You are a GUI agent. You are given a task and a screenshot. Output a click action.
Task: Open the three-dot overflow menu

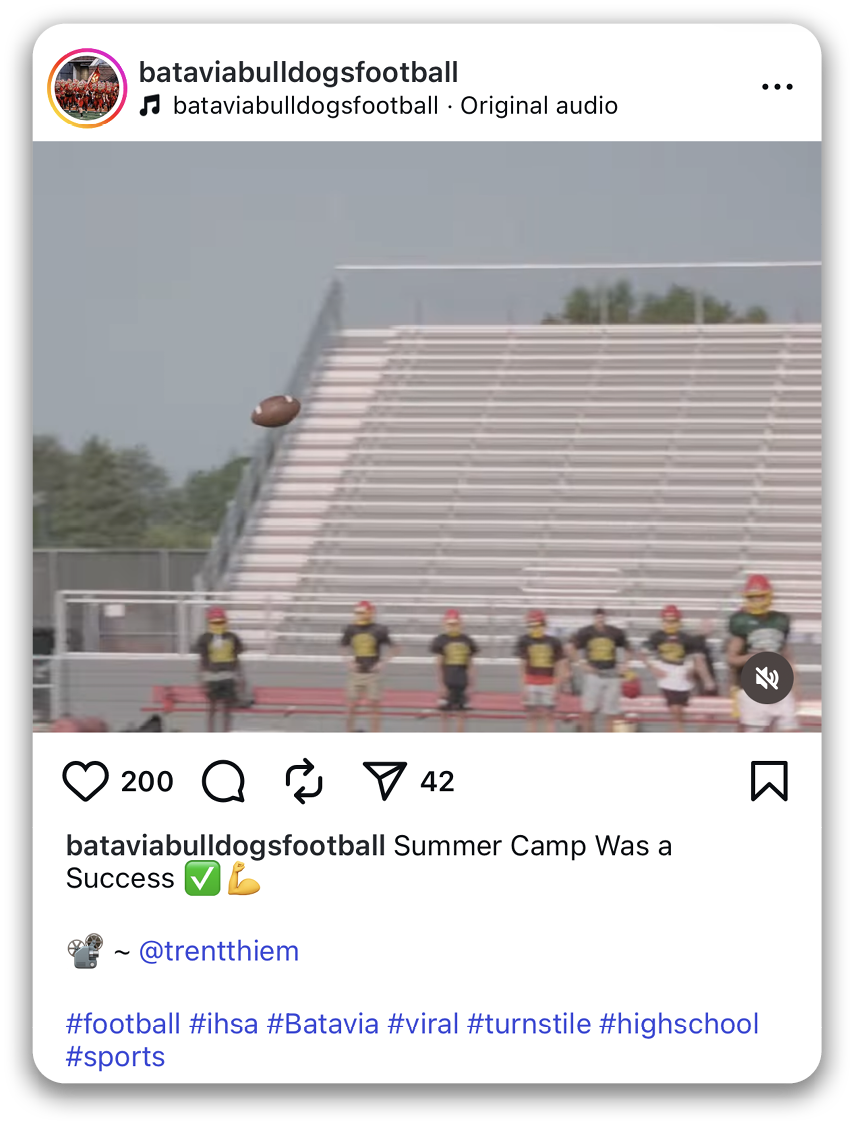[777, 88]
